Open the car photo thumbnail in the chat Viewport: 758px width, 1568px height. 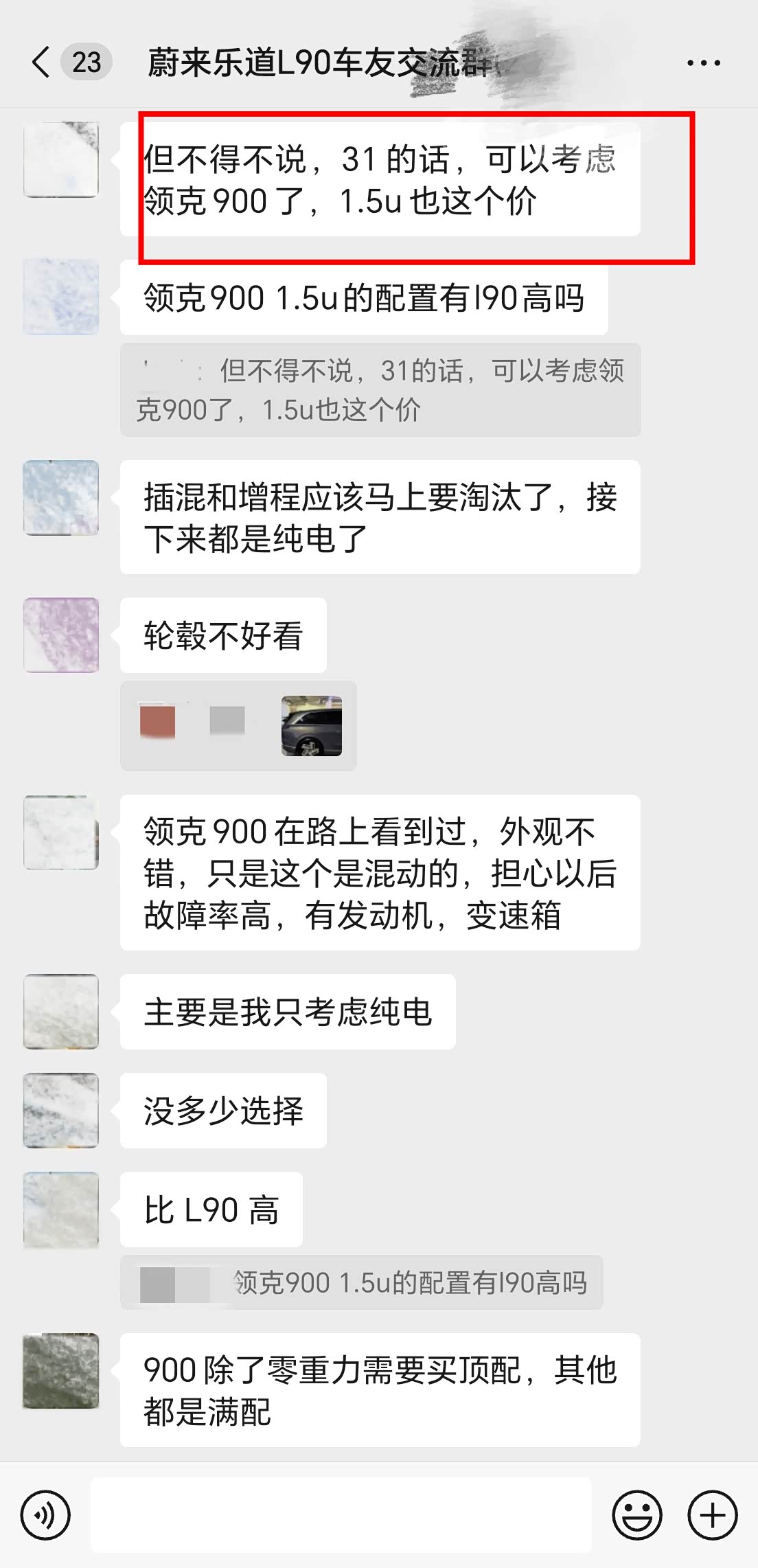[x=312, y=727]
